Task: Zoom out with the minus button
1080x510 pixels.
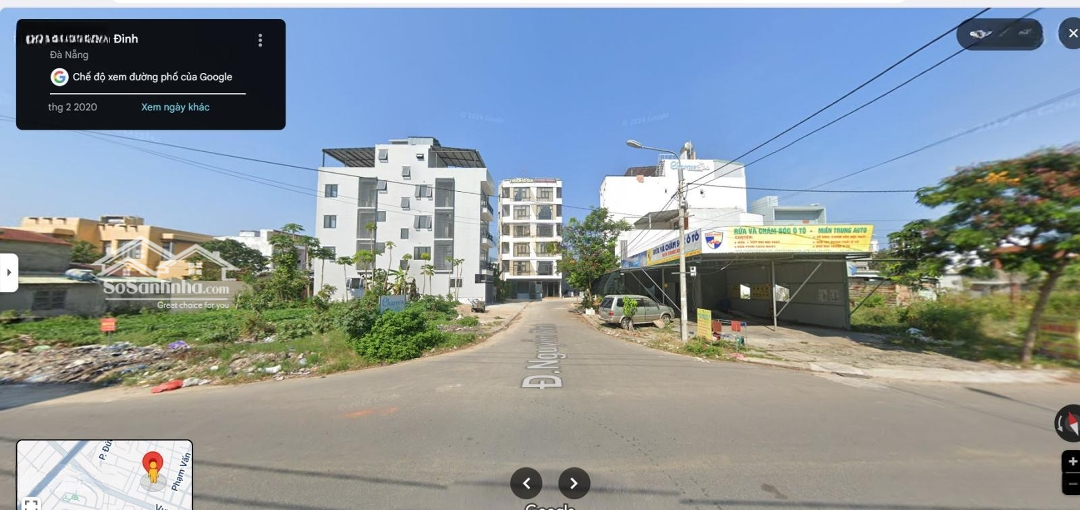Action: (1072, 484)
